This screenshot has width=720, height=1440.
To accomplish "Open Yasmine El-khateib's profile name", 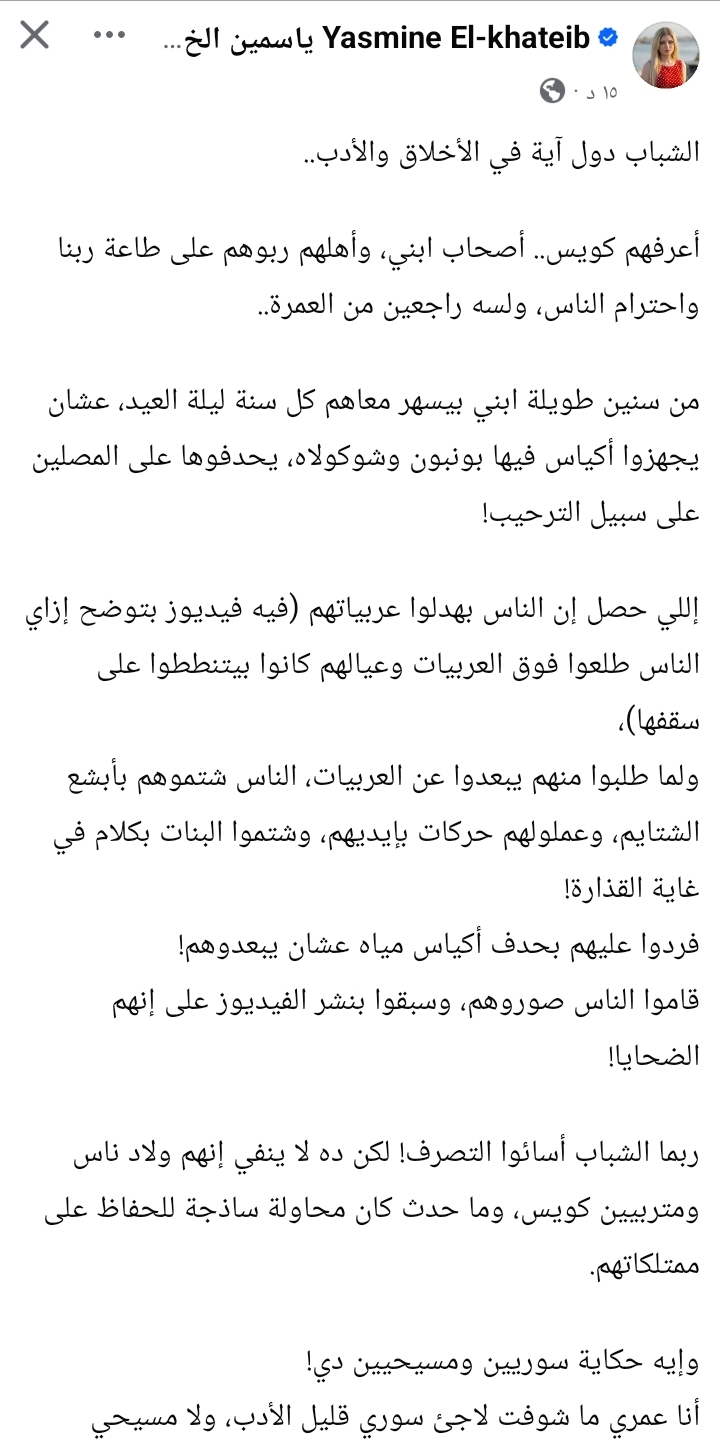I will coord(380,39).
